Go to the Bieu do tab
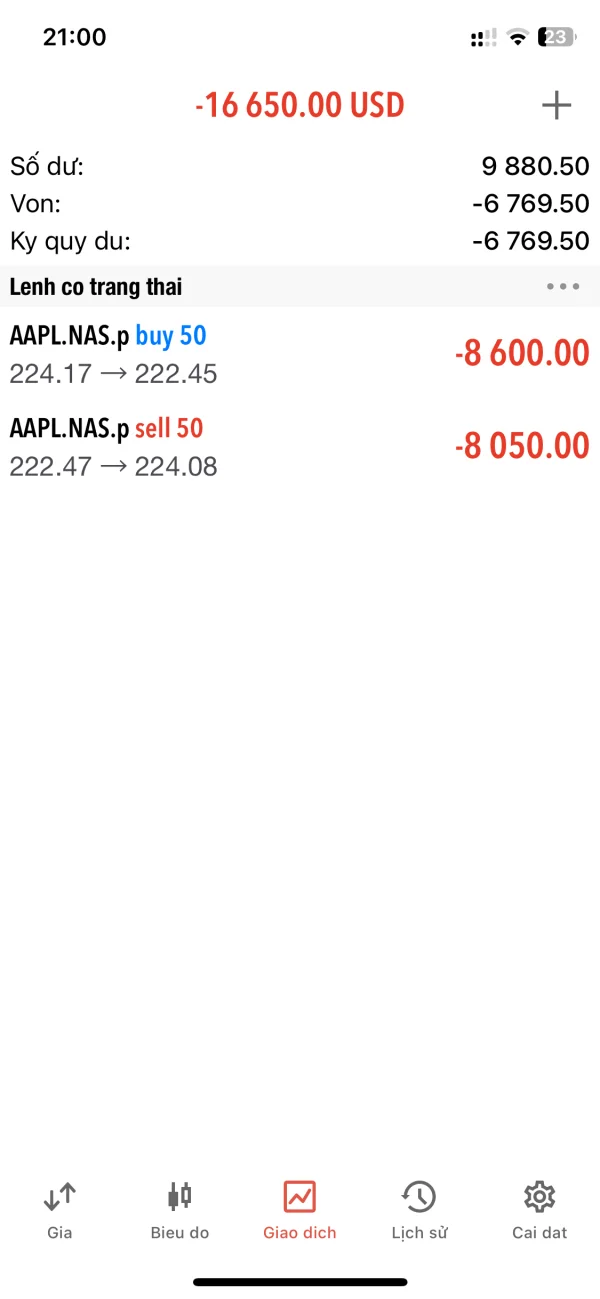Screen dimensions: 600x1299 (x=180, y=1209)
